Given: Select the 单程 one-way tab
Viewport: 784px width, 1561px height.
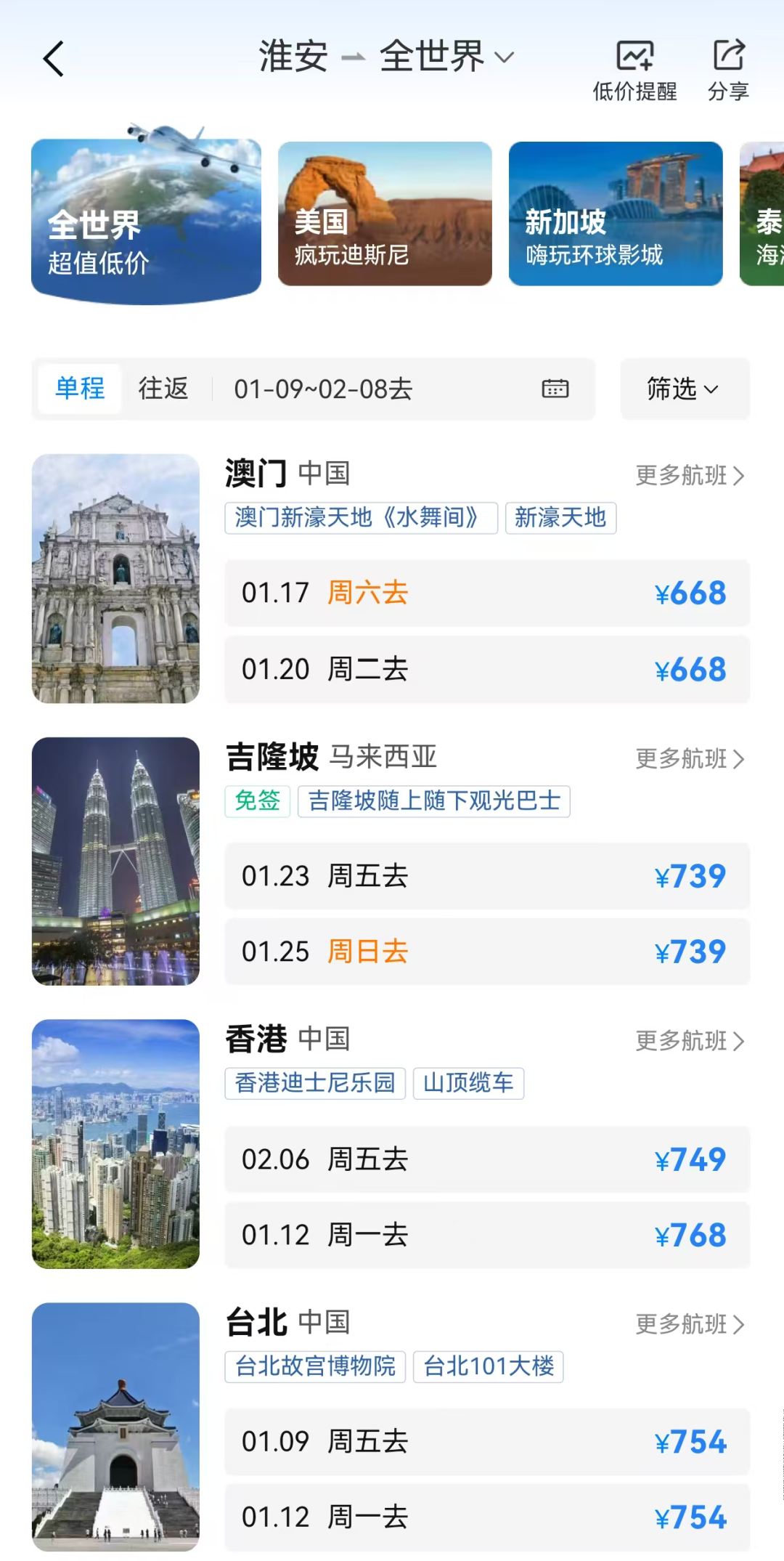Looking at the screenshot, I should tap(80, 389).
